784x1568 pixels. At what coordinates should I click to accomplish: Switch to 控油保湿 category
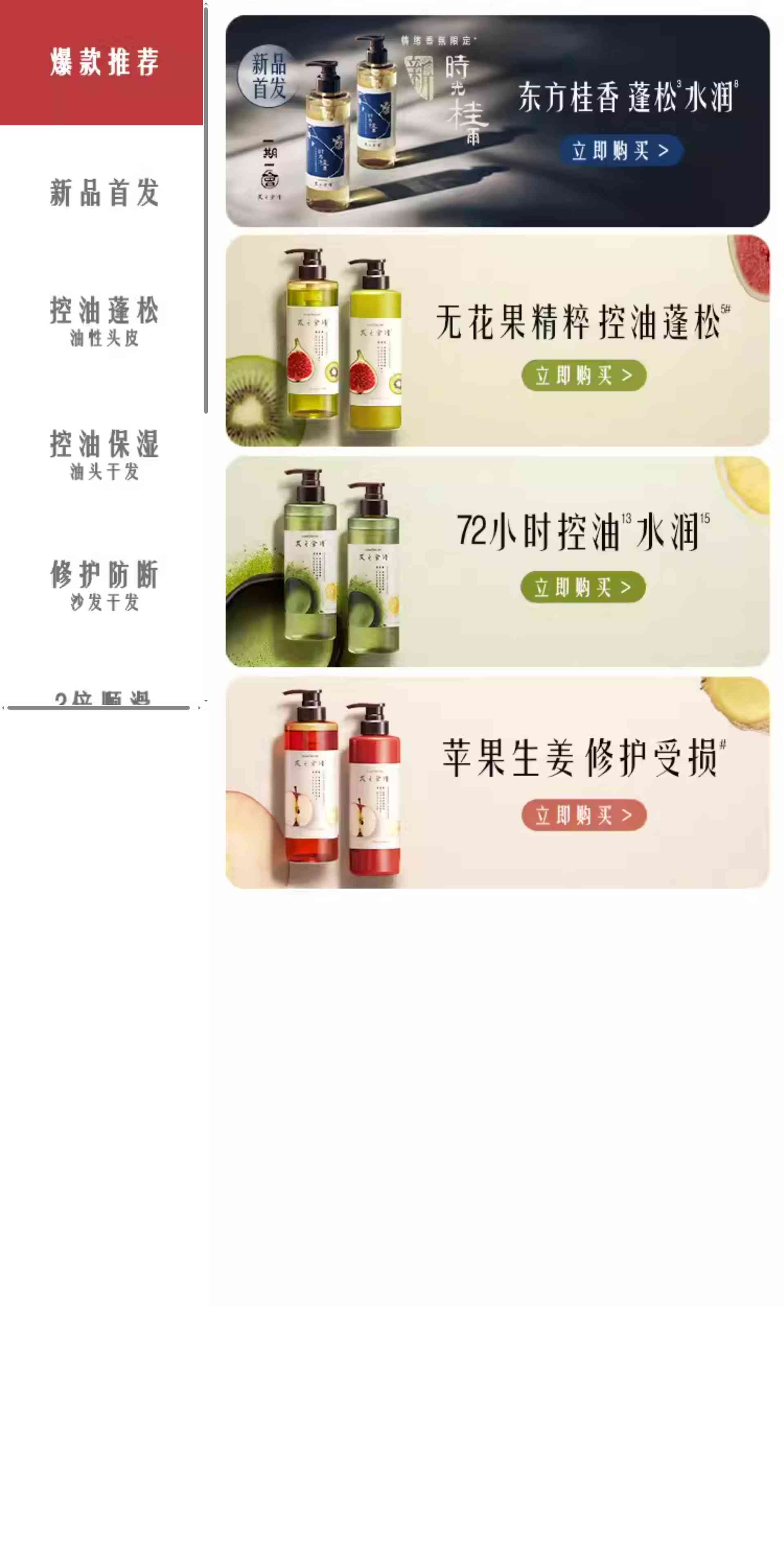[103, 454]
